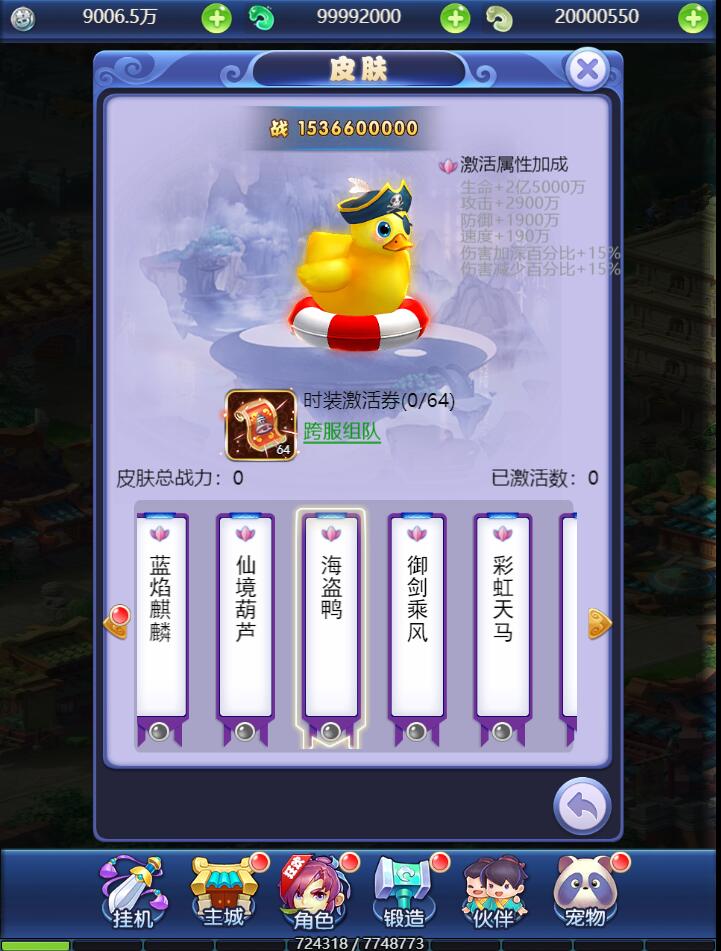721x951 pixels.
Task: Add currency next to 20000550
Action: click(693, 17)
